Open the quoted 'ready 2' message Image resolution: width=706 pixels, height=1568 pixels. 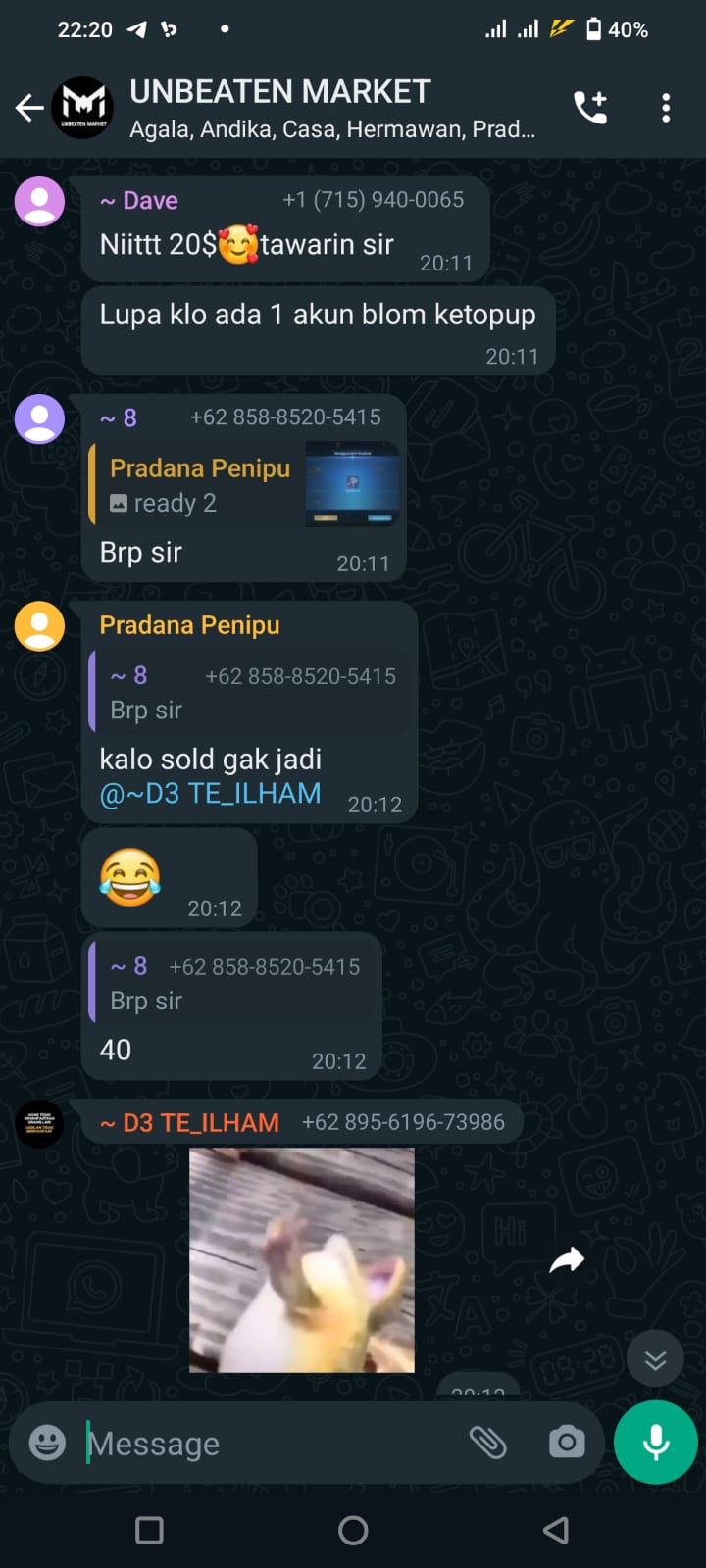(x=245, y=485)
